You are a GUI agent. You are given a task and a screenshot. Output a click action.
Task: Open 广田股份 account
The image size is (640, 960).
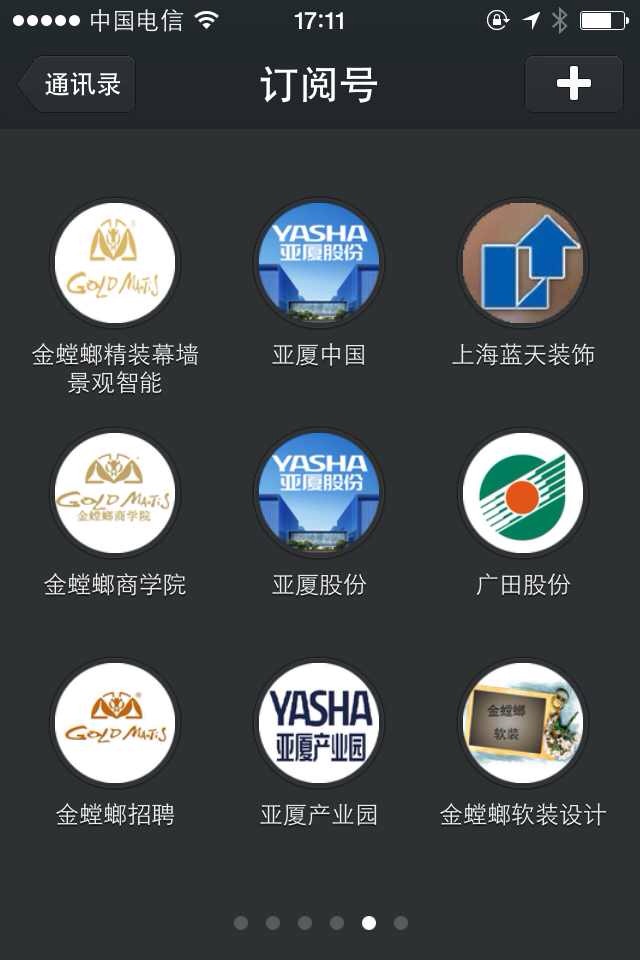pos(523,492)
